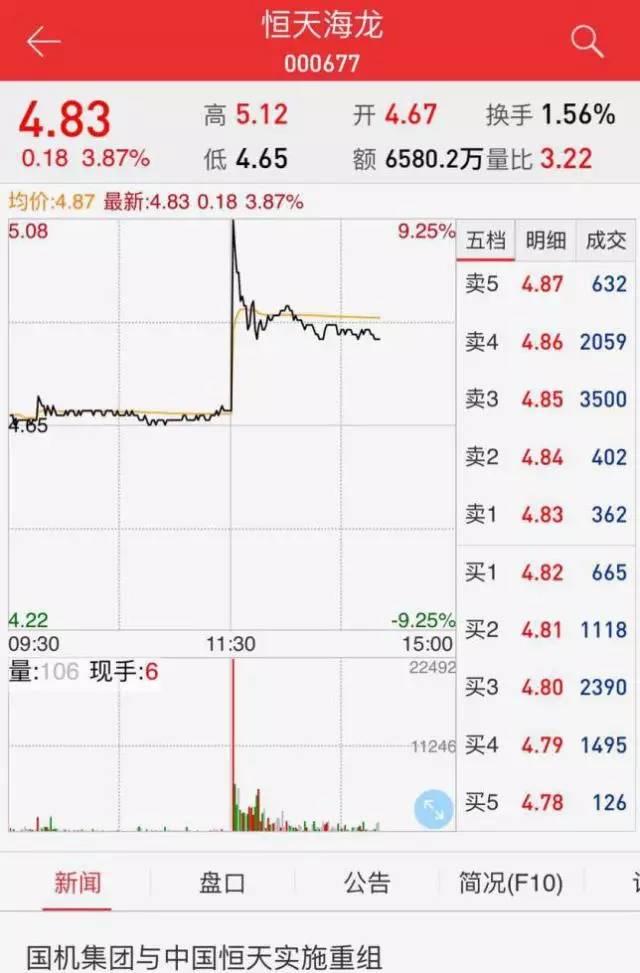
Task: Select the 公告 tab
Action: [367, 882]
